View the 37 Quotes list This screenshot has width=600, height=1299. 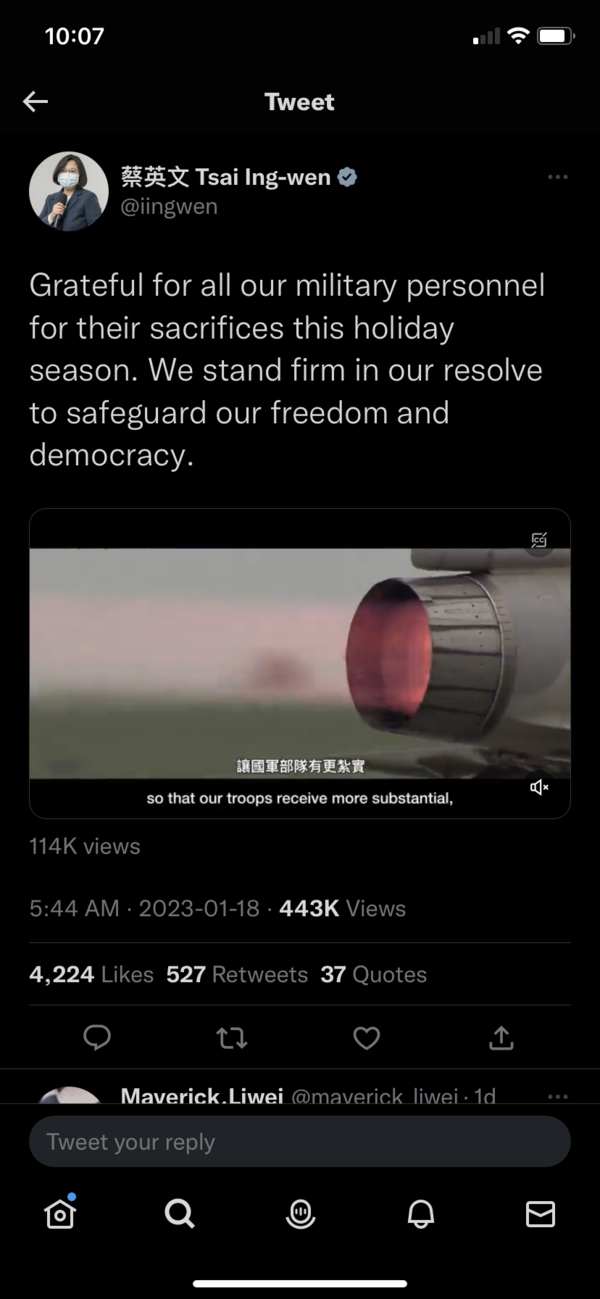click(x=373, y=974)
